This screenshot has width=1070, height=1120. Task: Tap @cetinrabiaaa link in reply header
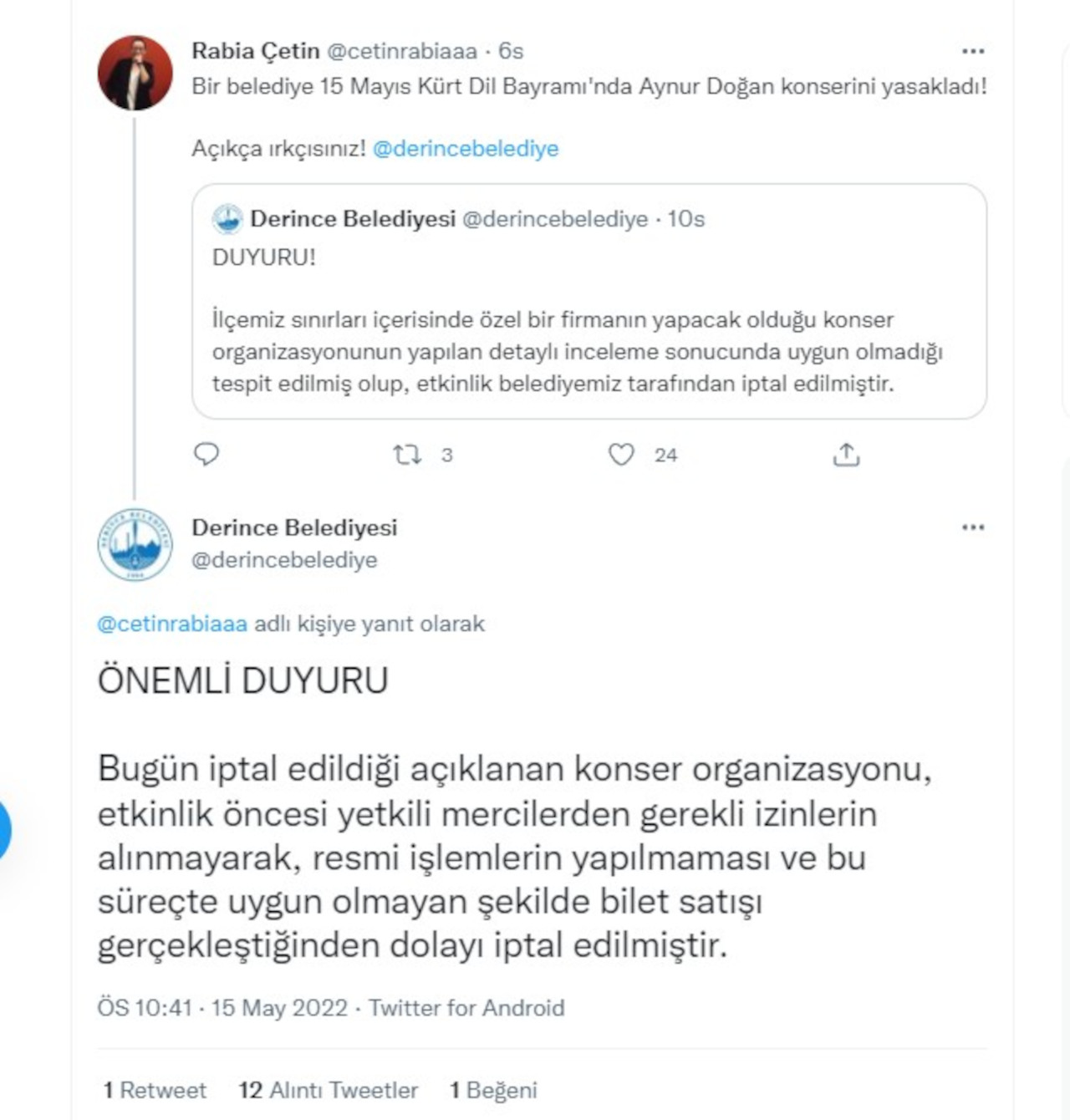coord(172,624)
